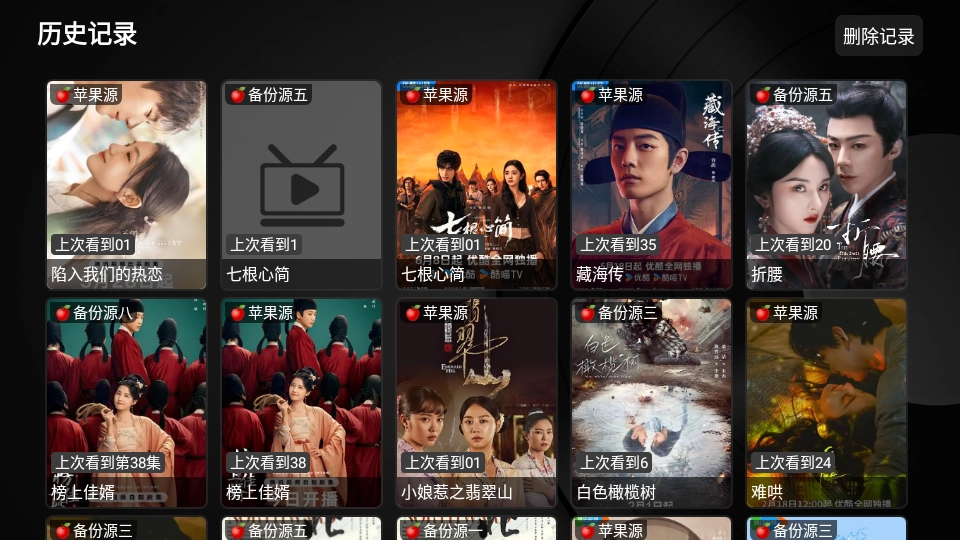Viewport: 960px width, 540px height.
Task: Open 七根心简 from 备份源五
Action: 301,185
